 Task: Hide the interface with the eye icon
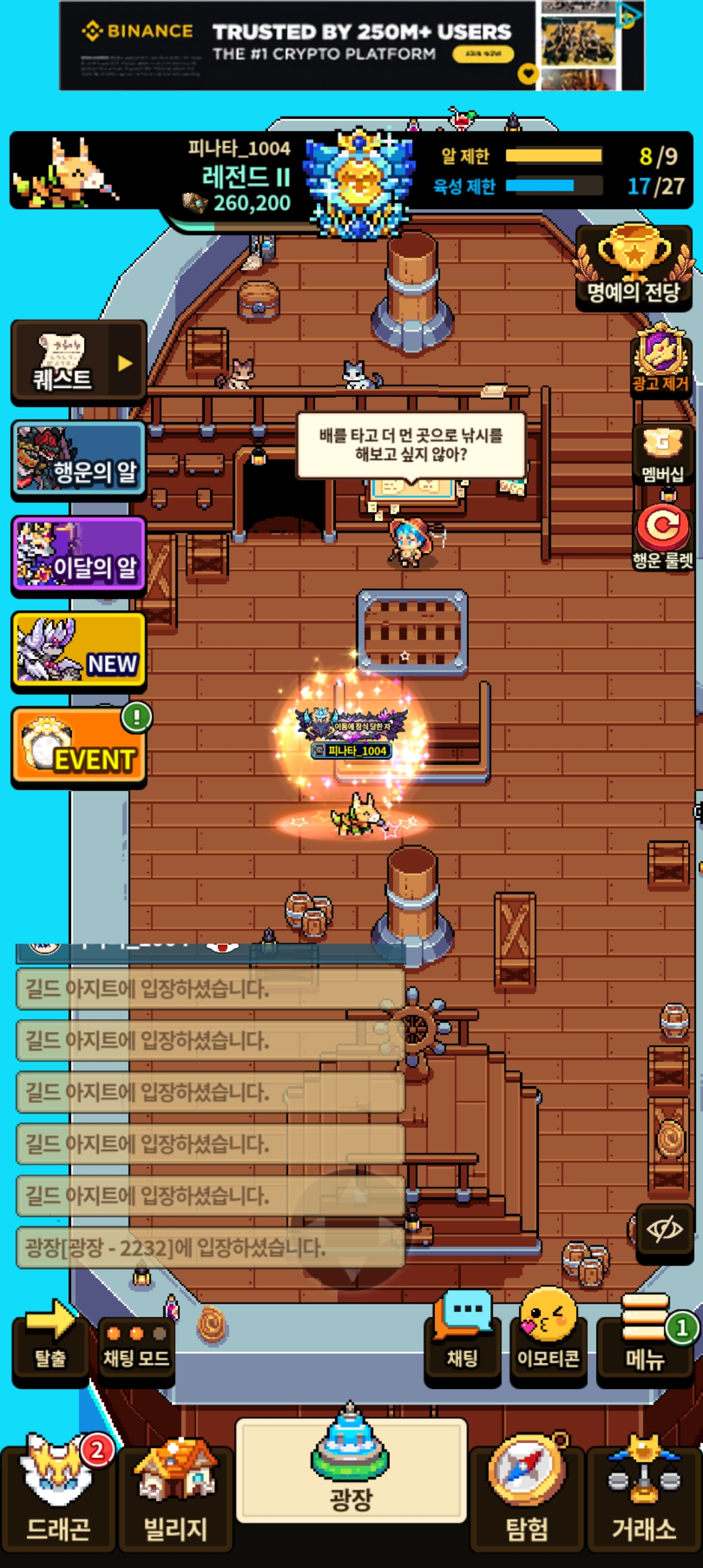click(x=664, y=1229)
